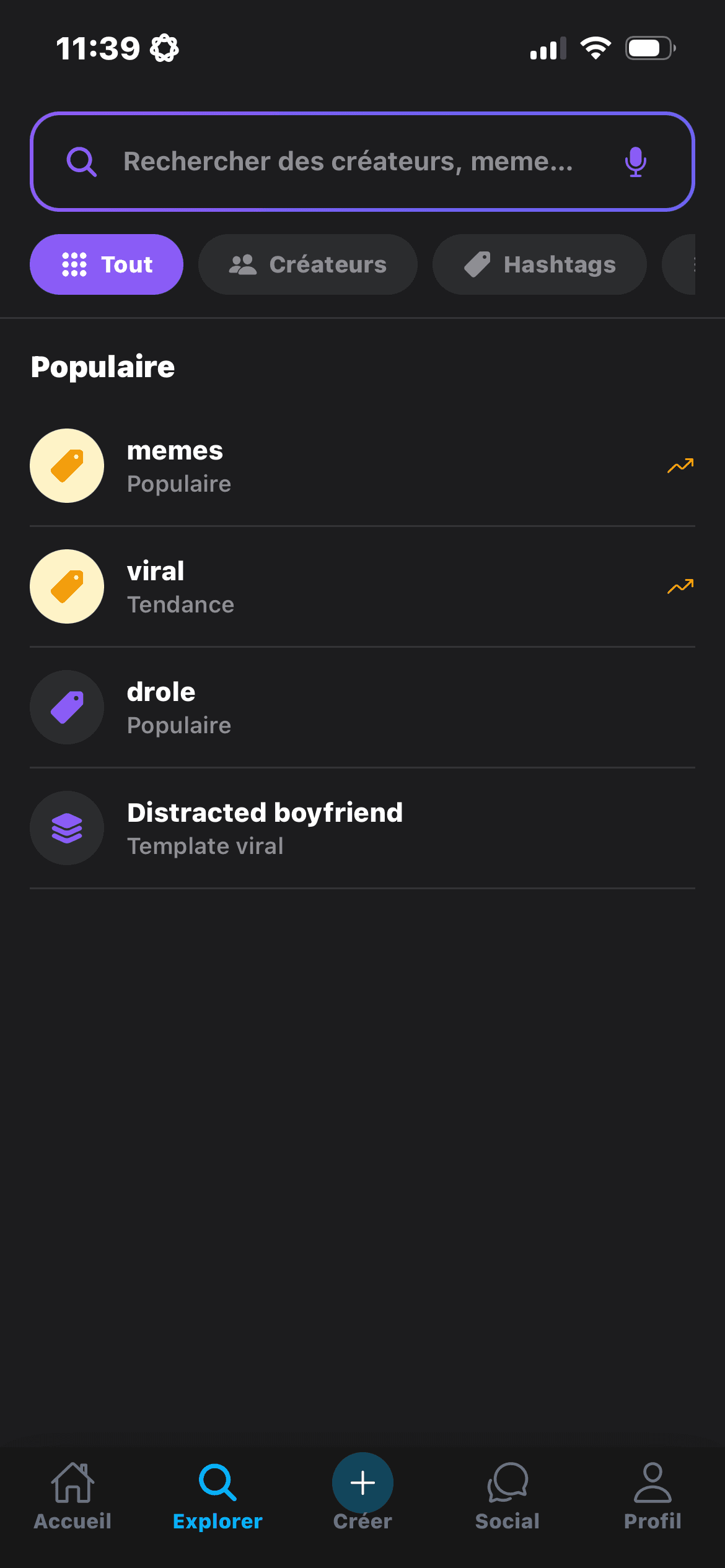Open the Profil person icon
725x1568 pixels.
click(652, 1480)
